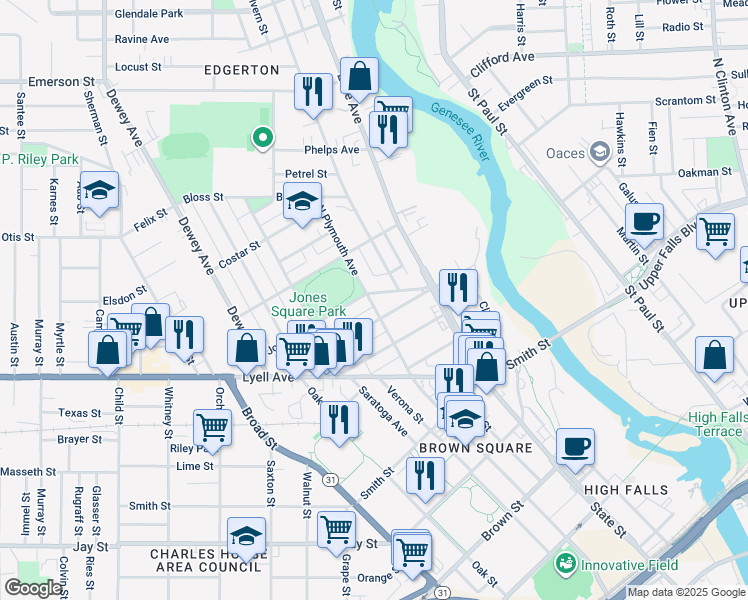Tap the restaurant marker below Brown Square
The height and width of the screenshot is (600, 748).
click(x=426, y=480)
